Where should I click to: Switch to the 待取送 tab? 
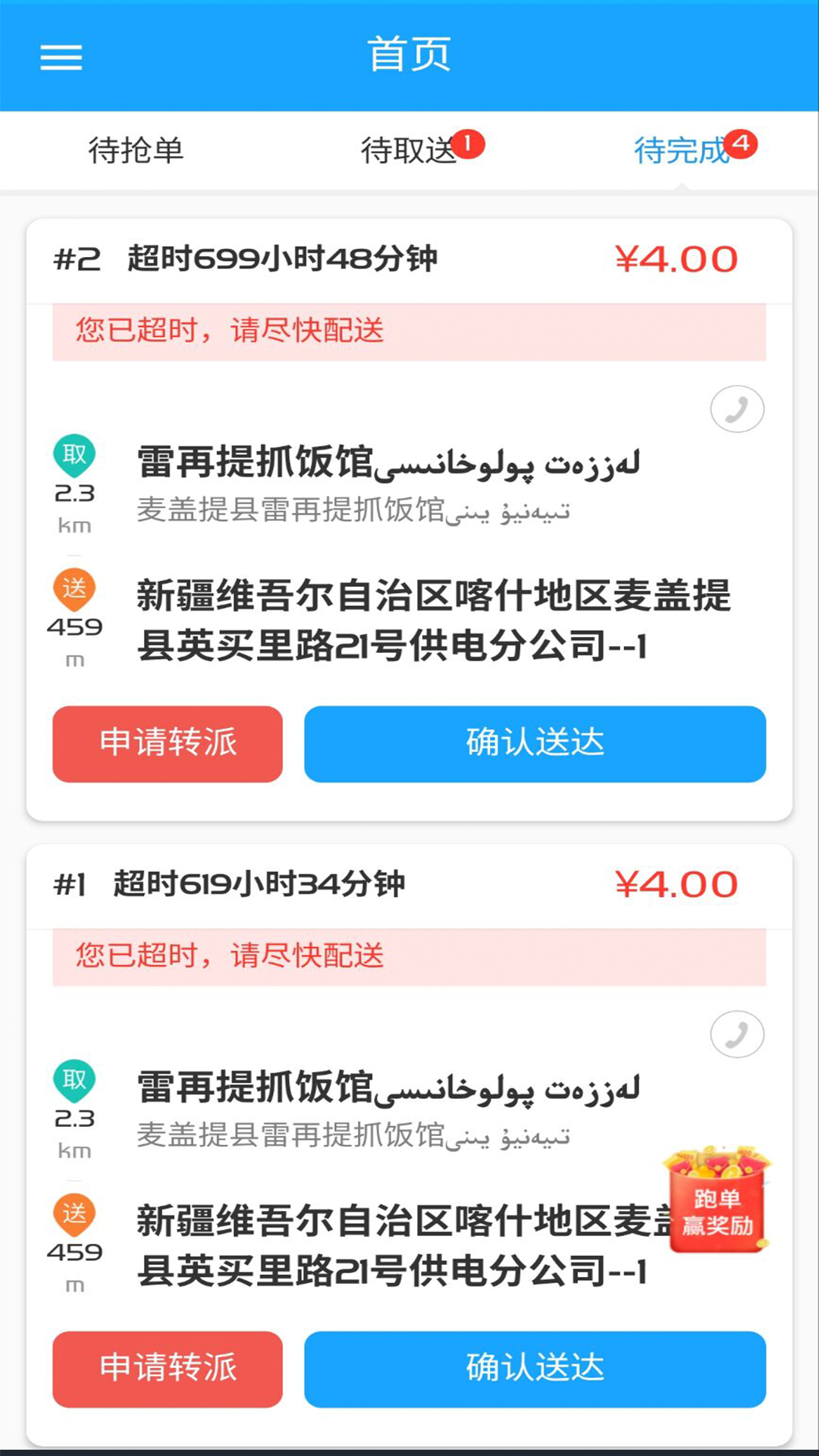(x=409, y=150)
